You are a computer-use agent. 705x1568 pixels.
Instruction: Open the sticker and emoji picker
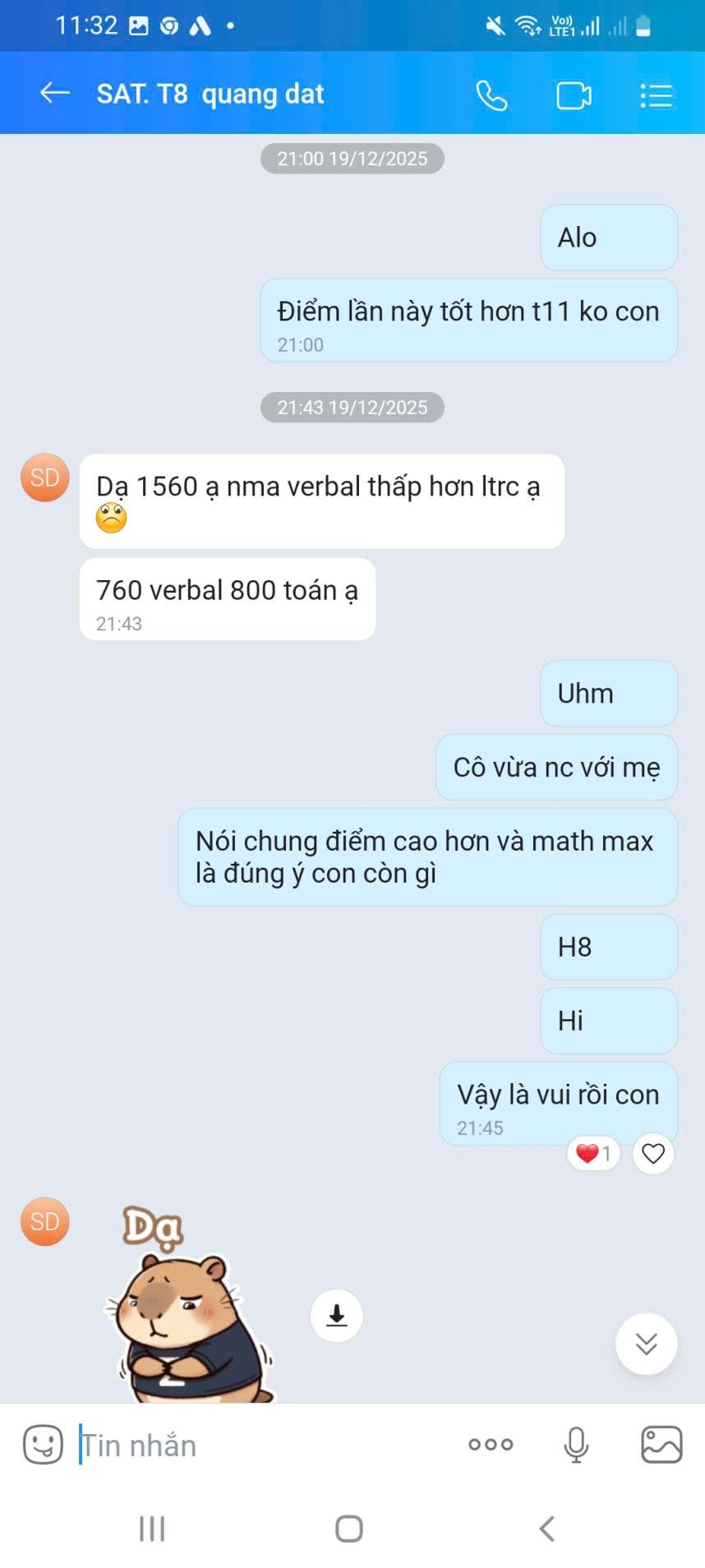pyautogui.click(x=43, y=1444)
